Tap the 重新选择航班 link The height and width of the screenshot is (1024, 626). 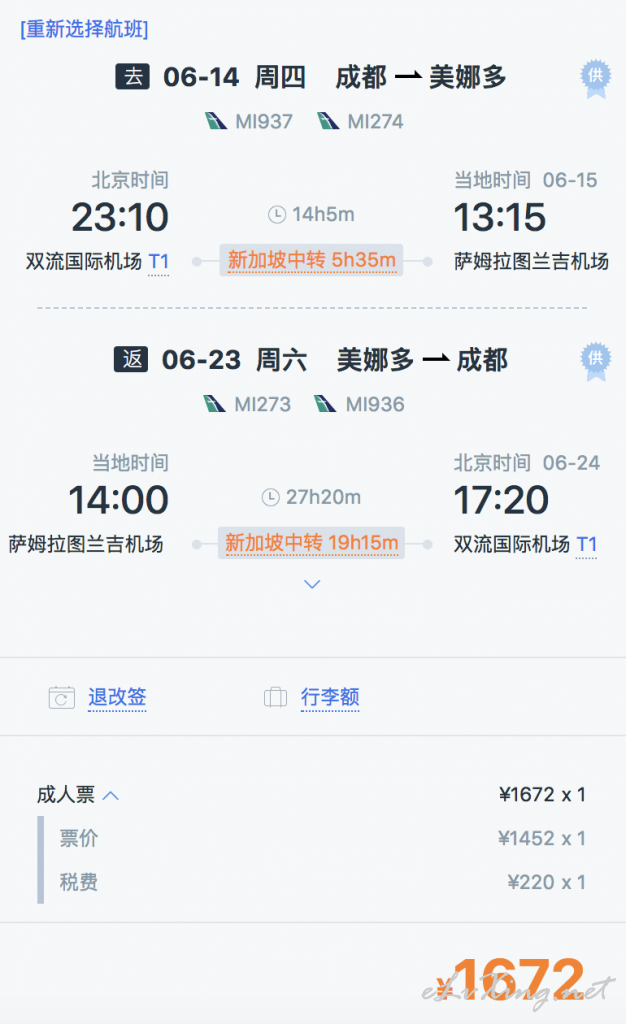click(84, 29)
